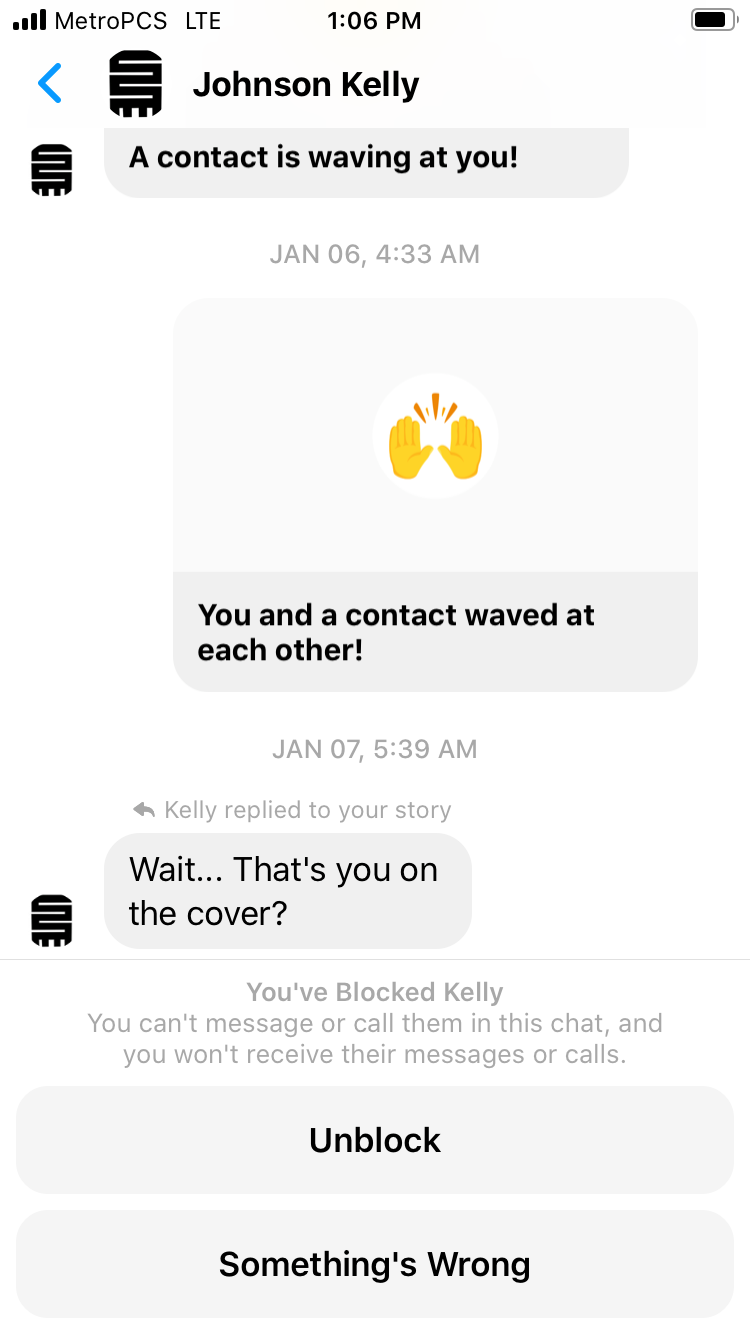Open Johnson Kelly's profile from header
The height and width of the screenshot is (1334, 750).
pos(305,84)
